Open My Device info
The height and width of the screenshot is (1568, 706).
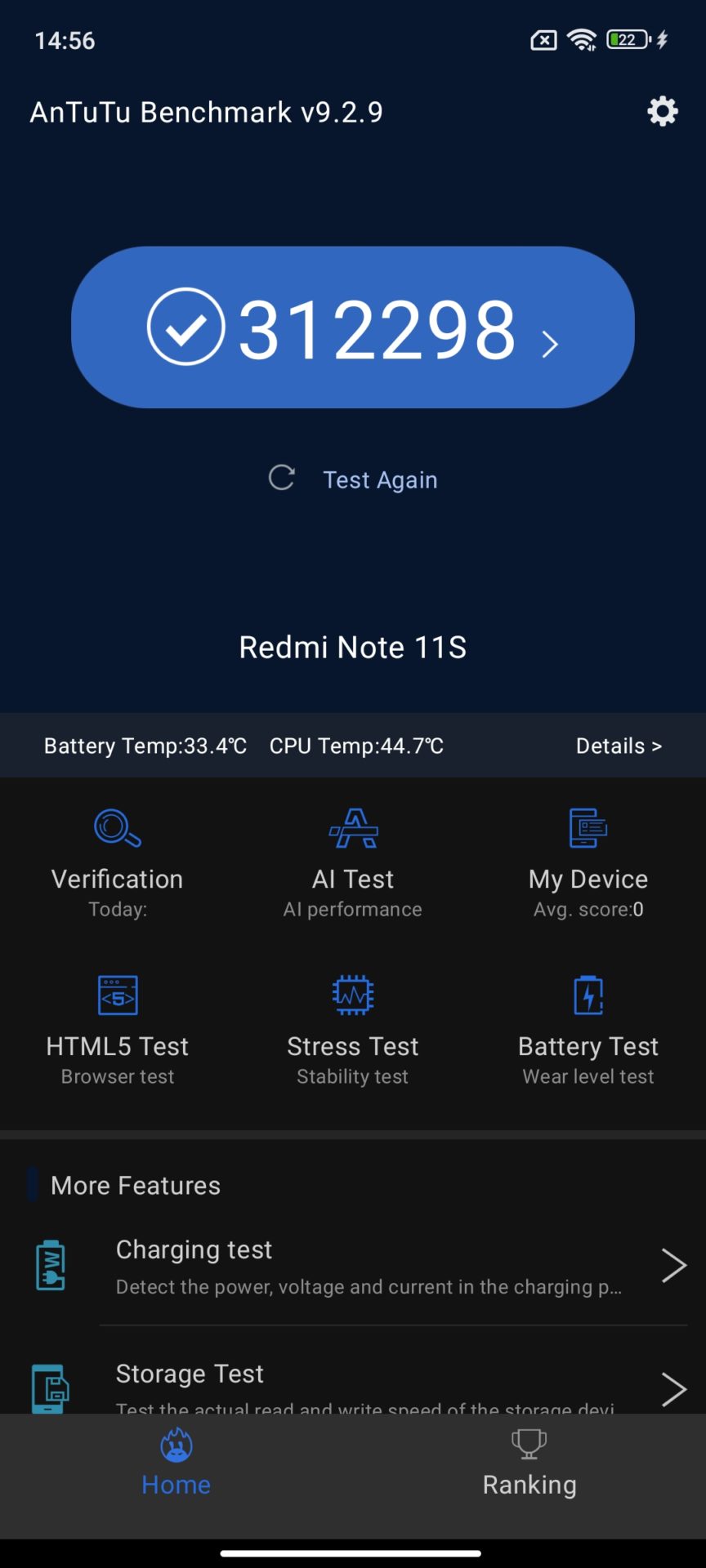588,862
